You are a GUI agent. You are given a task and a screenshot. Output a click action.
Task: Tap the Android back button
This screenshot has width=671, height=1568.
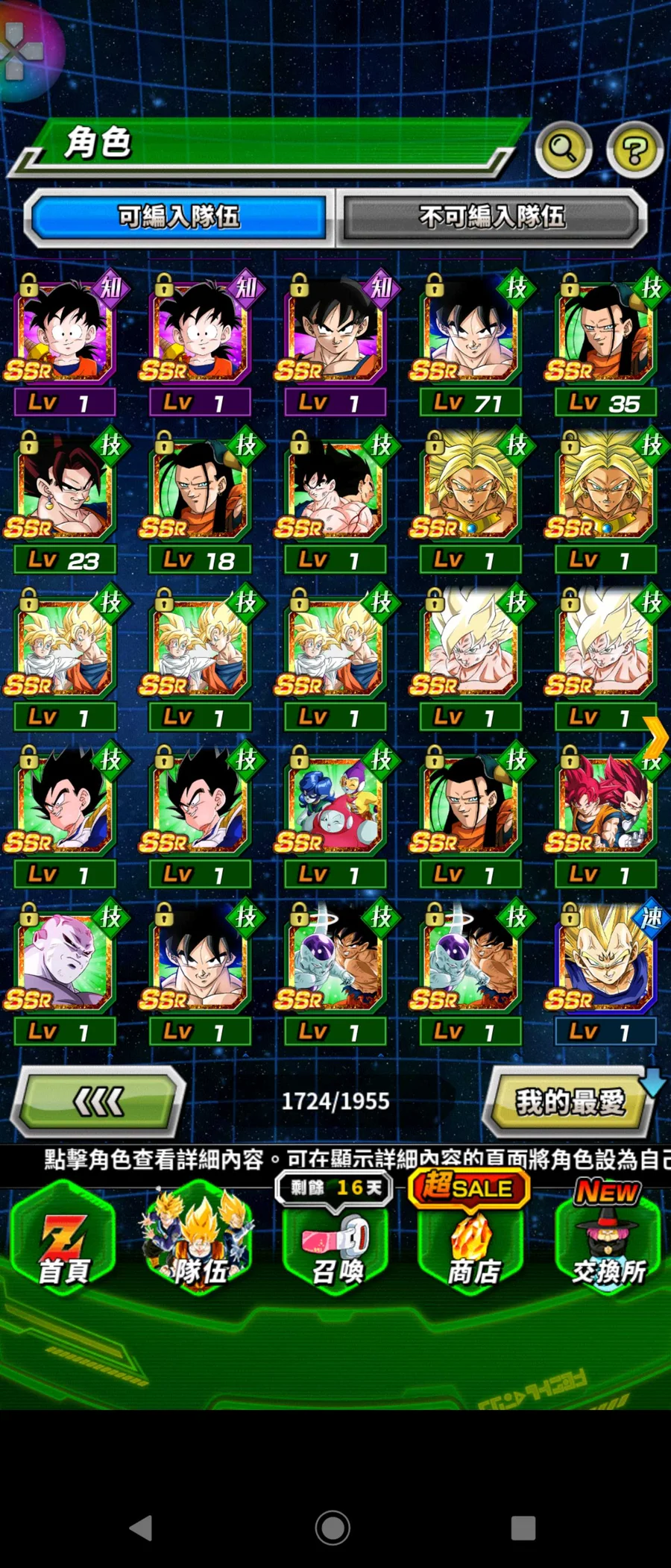point(141,1528)
